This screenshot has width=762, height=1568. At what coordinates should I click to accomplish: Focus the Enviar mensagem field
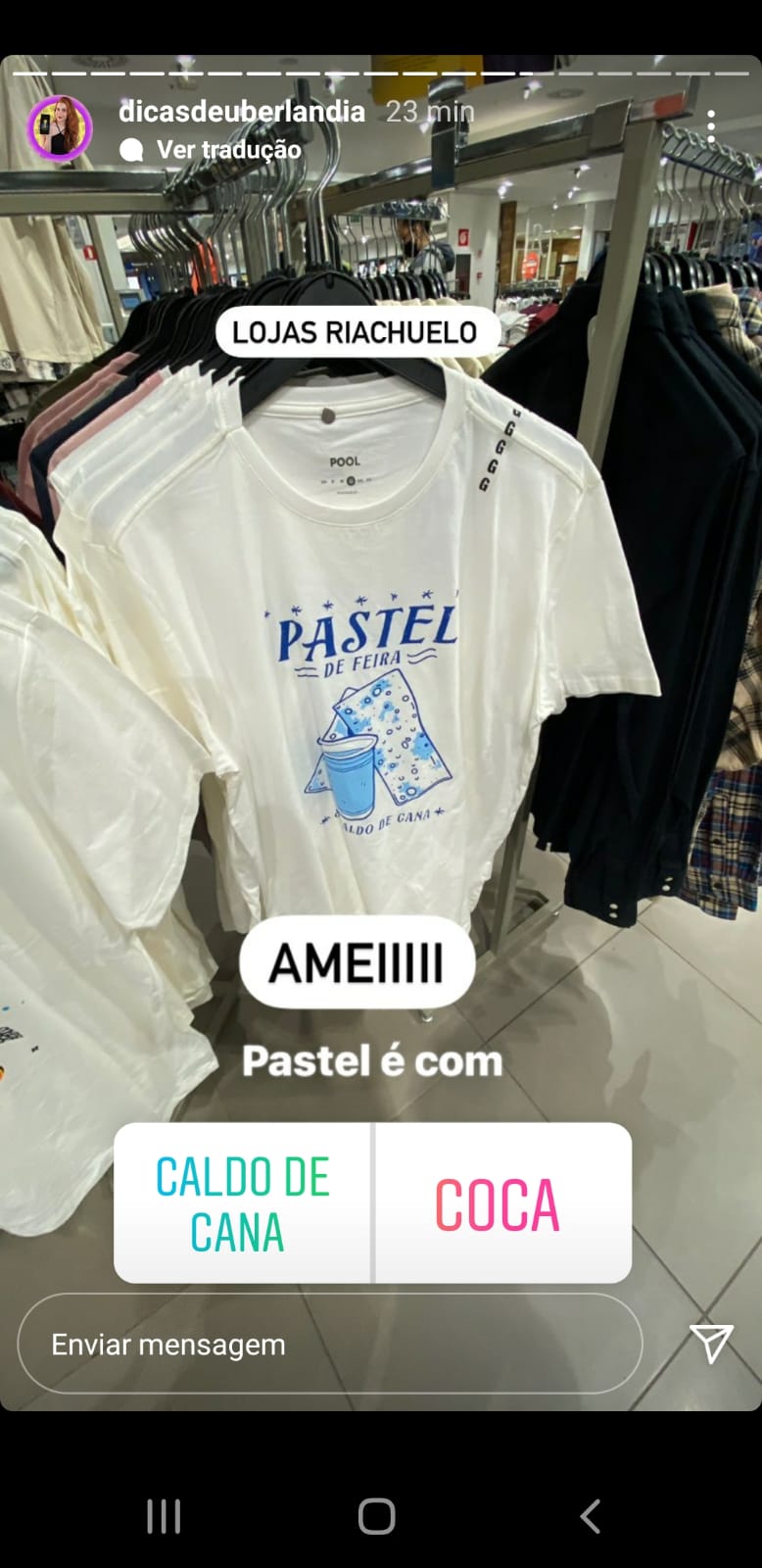329,1345
